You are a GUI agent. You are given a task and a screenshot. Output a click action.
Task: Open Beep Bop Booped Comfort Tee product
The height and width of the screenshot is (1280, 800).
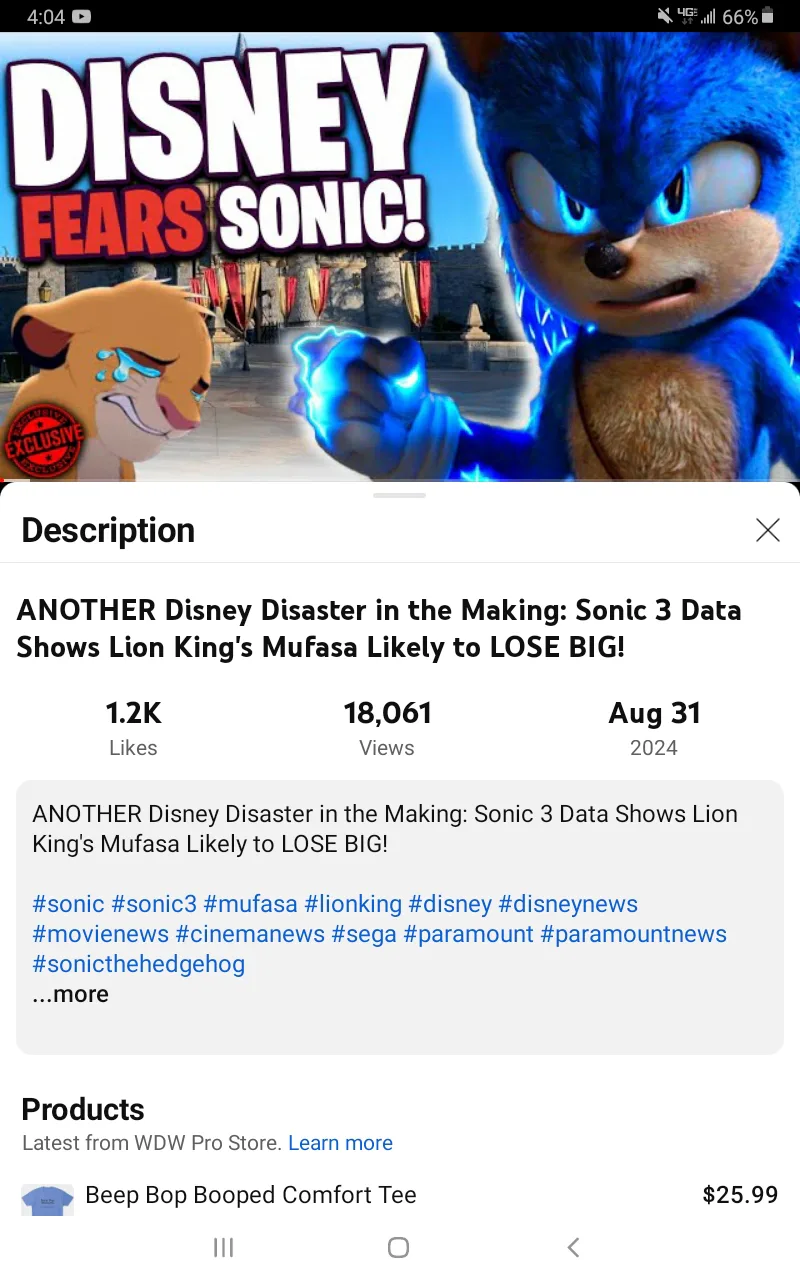point(400,1196)
